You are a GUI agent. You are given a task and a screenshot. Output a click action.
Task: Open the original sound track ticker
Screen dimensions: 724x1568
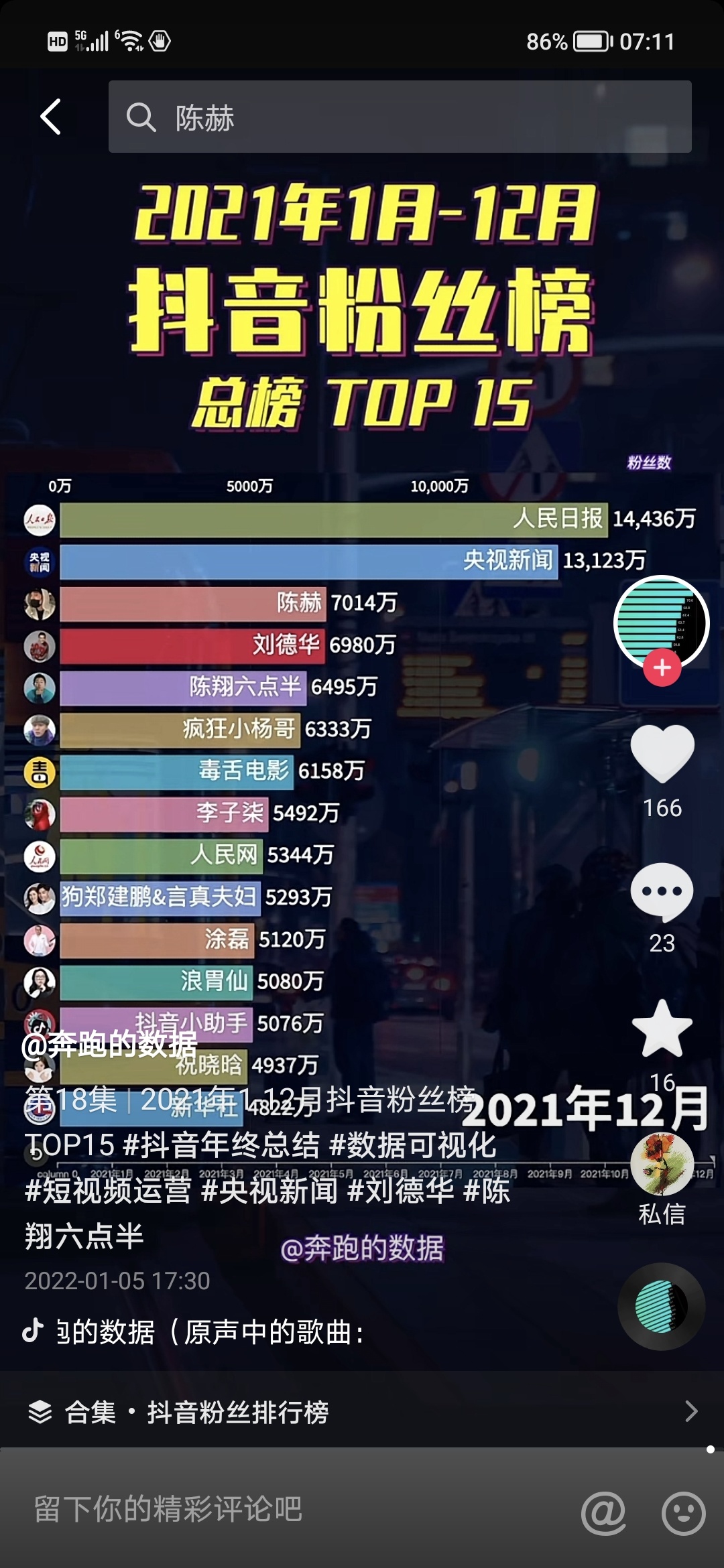click(x=208, y=1331)
